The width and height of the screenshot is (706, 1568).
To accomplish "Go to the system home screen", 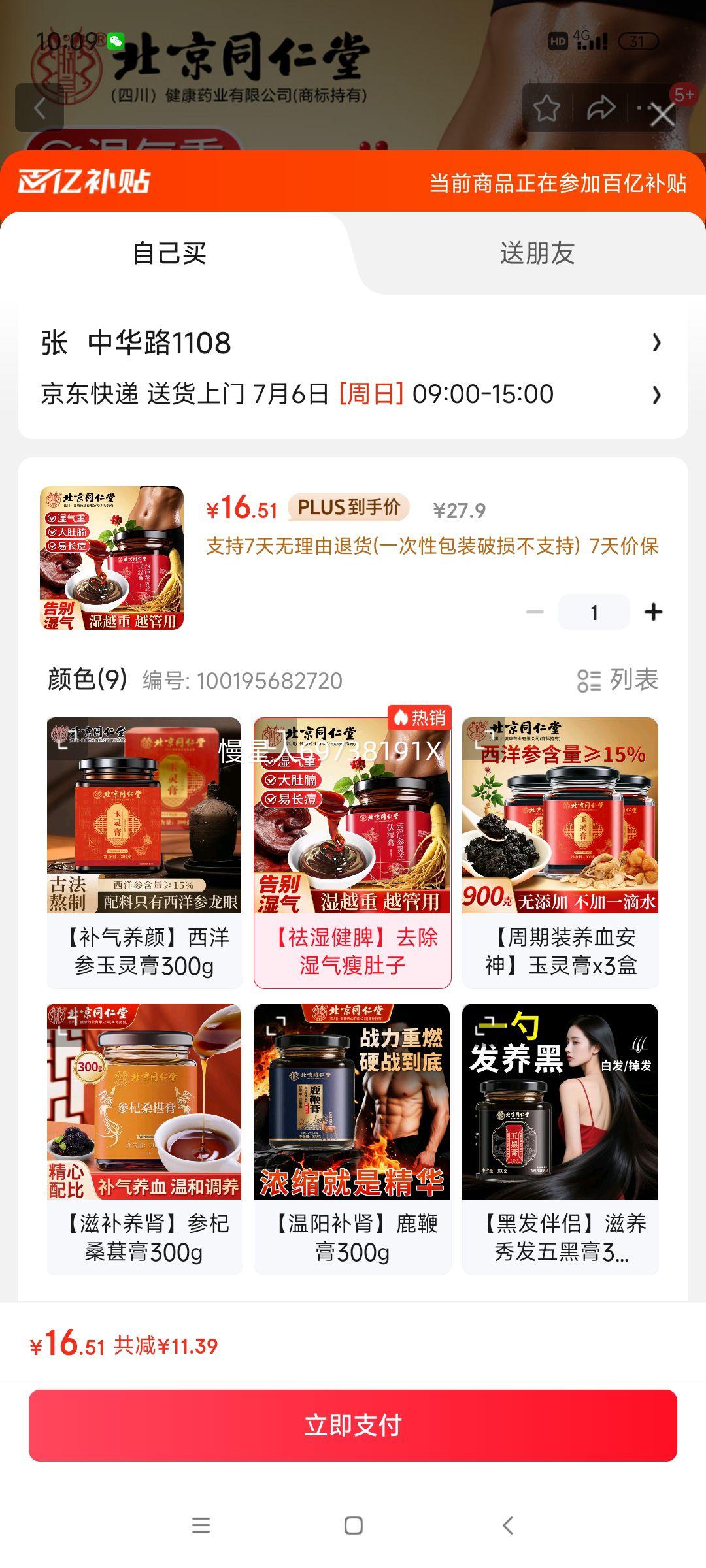I will point(353,1526).
